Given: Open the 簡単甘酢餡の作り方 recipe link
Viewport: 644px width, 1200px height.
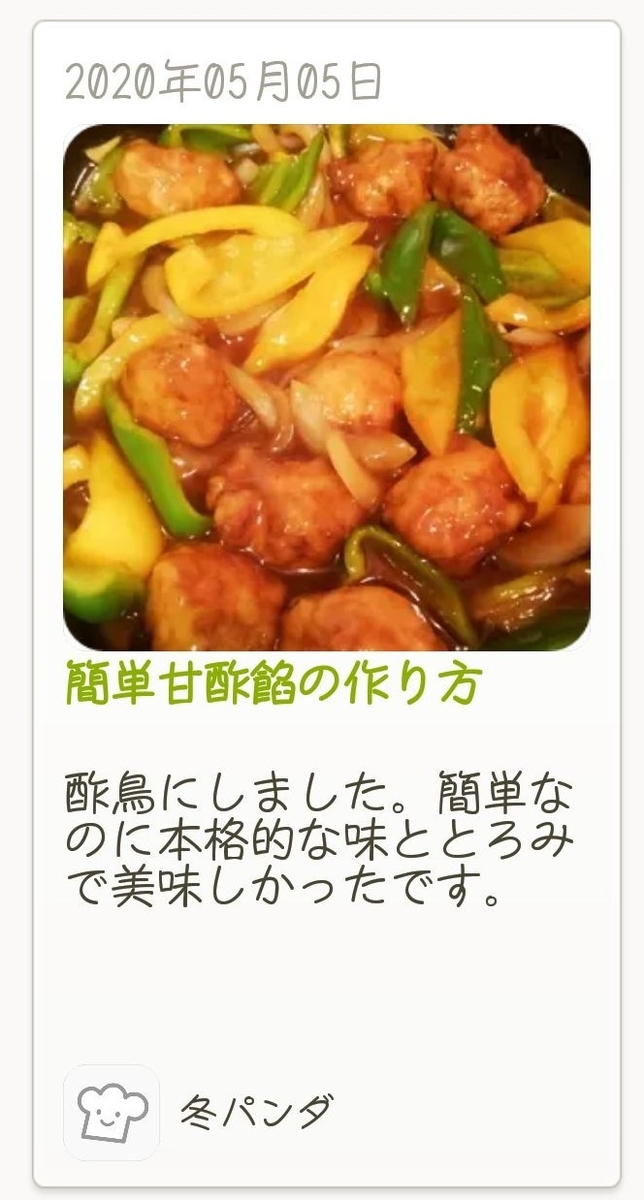Looking at the screenshot, I should pyautogui.click(x=274, y=685).
